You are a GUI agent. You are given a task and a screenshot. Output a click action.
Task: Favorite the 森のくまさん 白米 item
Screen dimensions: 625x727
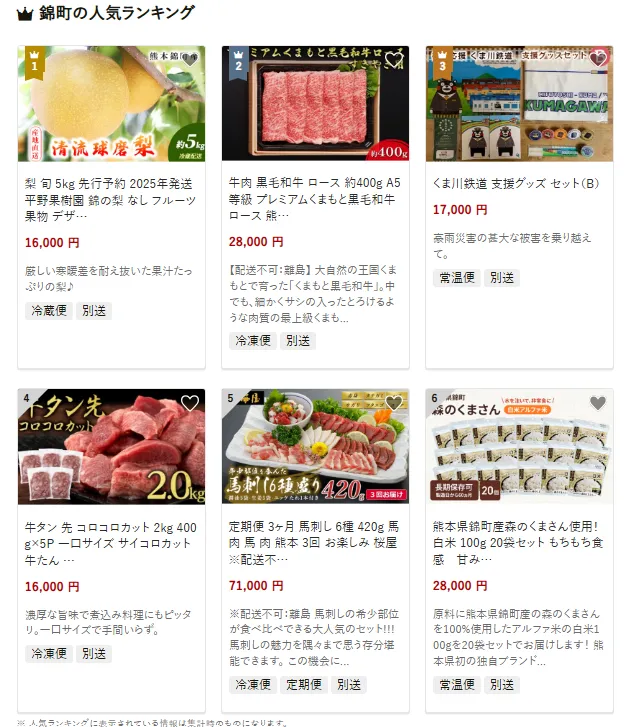(x=598, y=403)
